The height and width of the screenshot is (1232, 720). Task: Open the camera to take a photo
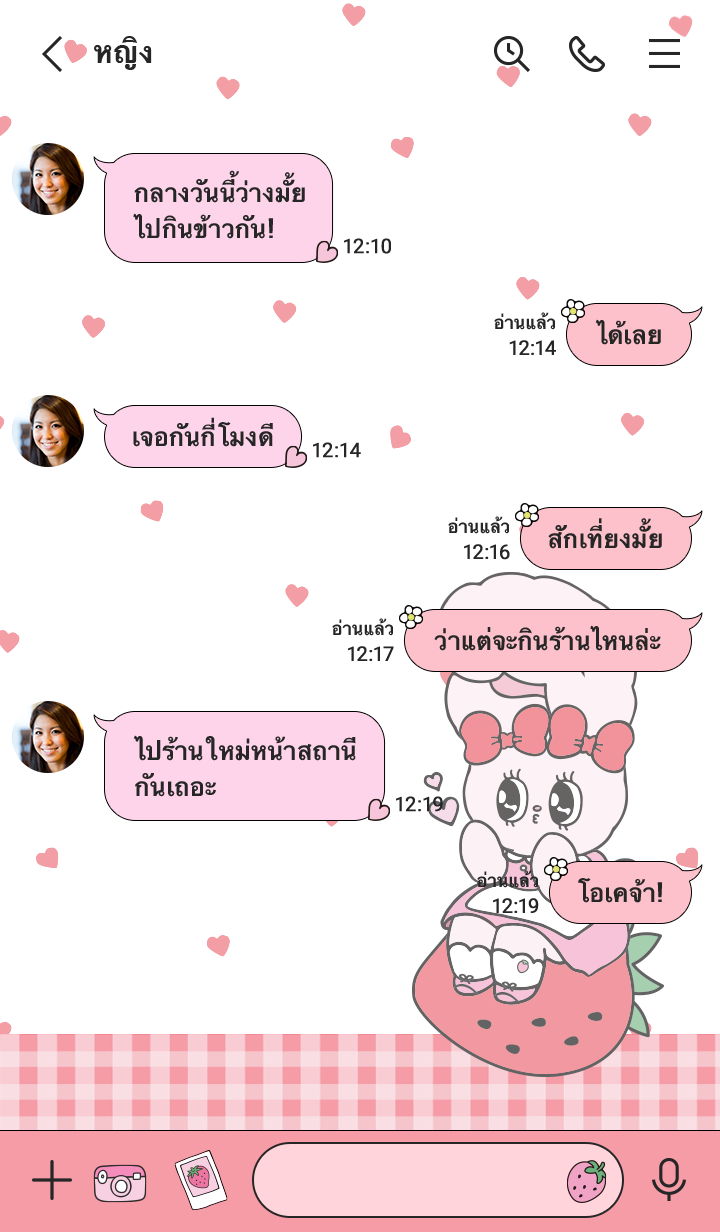pos(120,1182)
